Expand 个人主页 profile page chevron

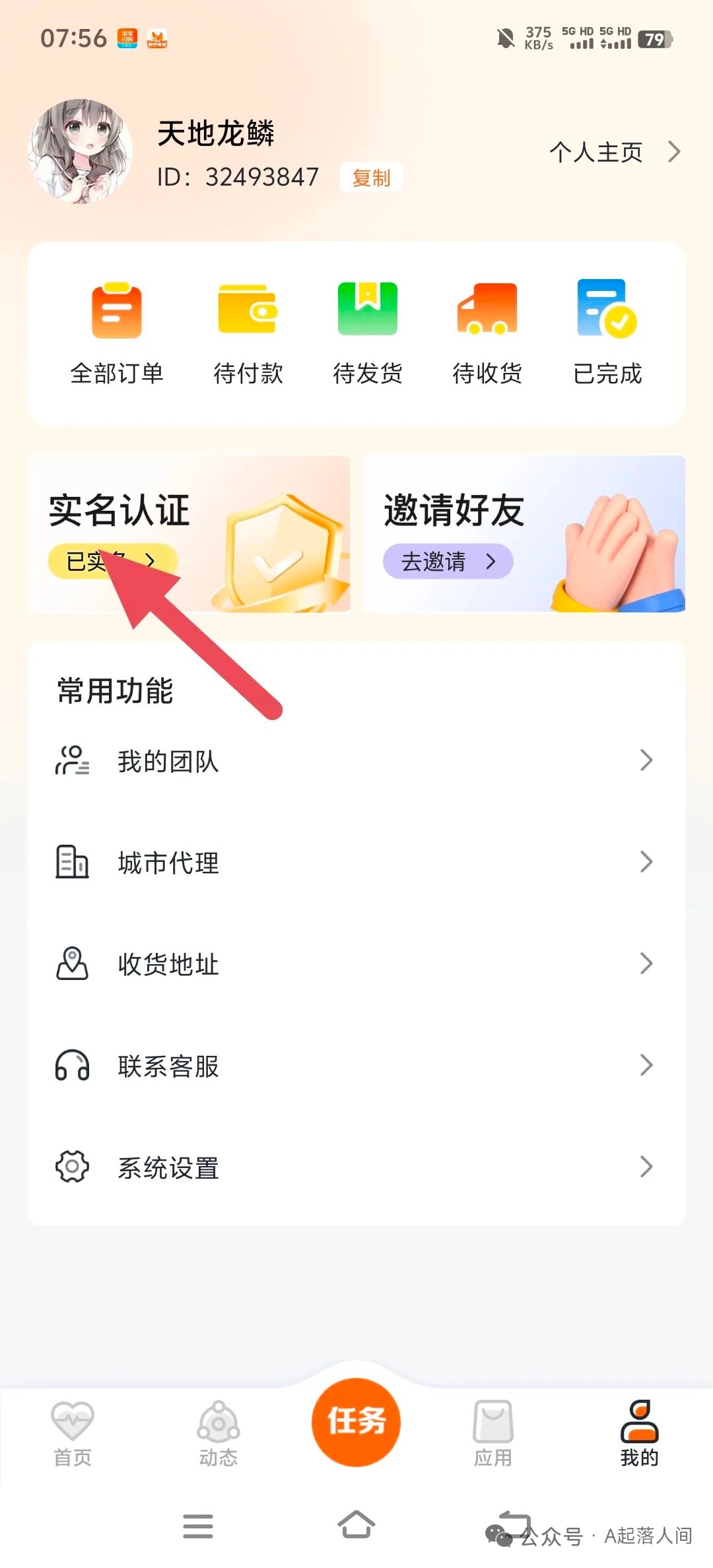674,152
